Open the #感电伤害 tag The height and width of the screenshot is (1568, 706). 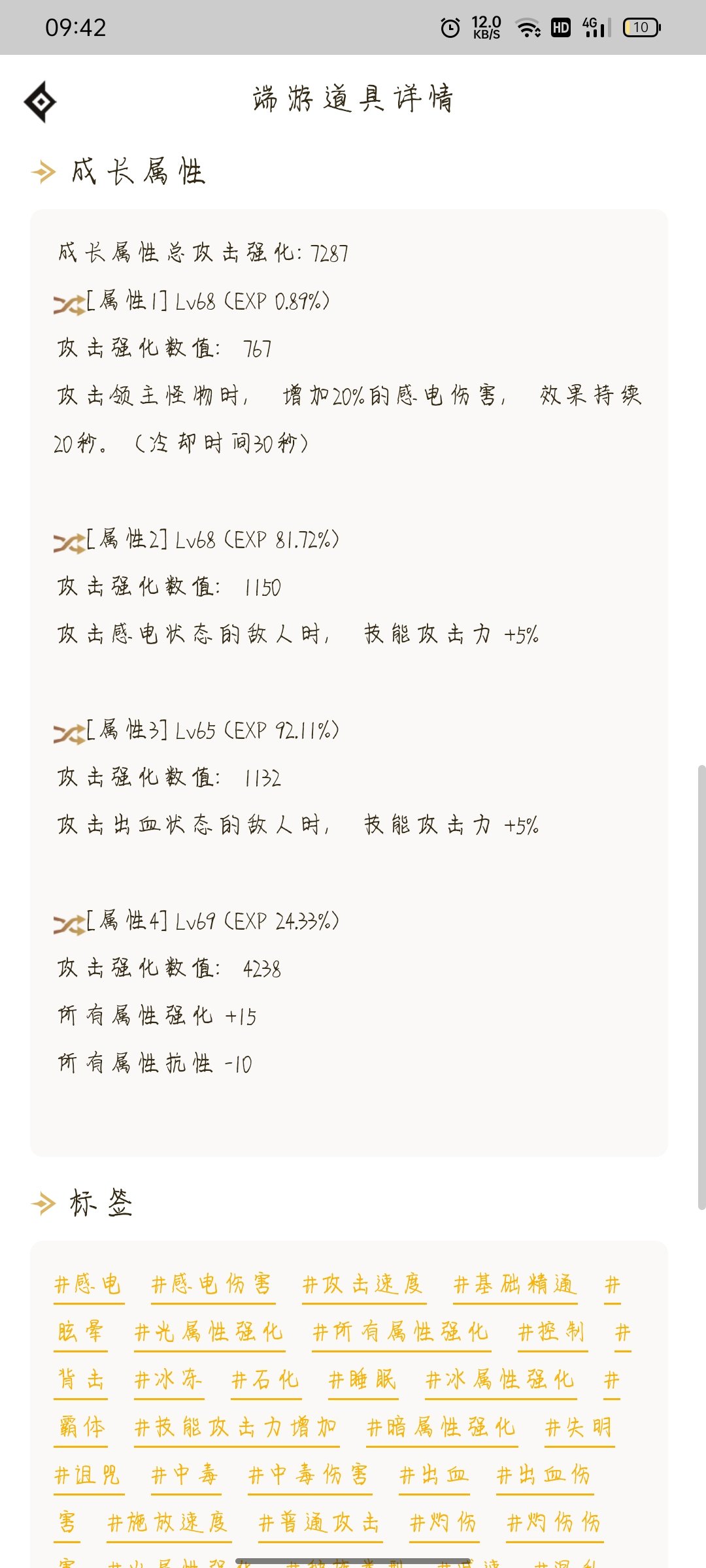[x=212, y=1284]
